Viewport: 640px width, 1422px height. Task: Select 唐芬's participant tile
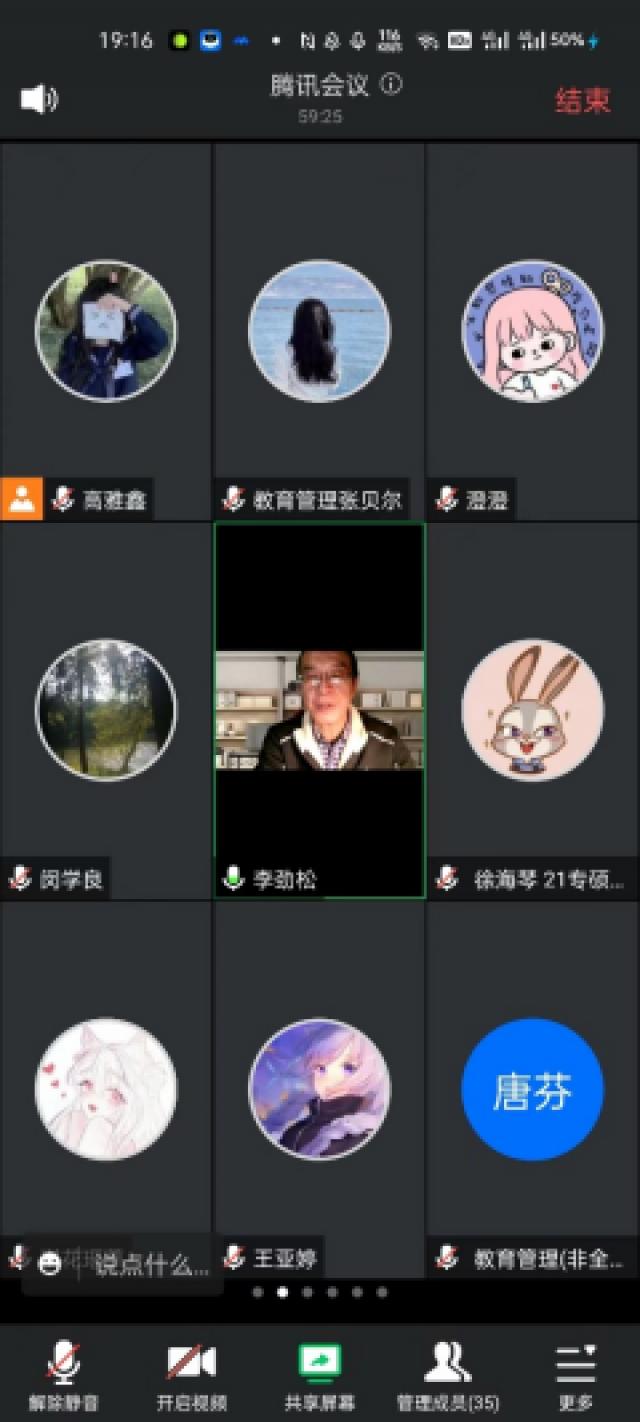click(532, 1090)
